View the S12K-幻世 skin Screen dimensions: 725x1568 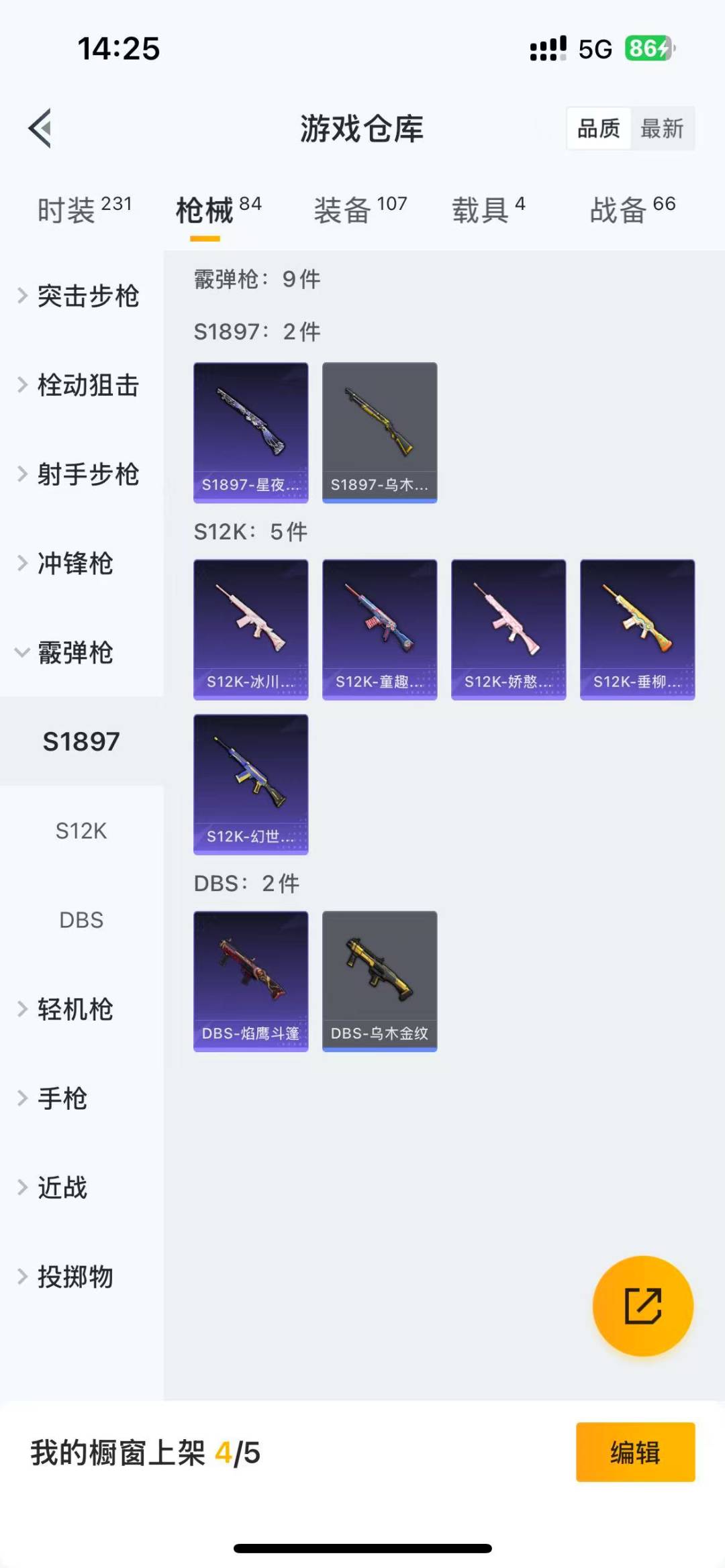click(x=251, y=784)
